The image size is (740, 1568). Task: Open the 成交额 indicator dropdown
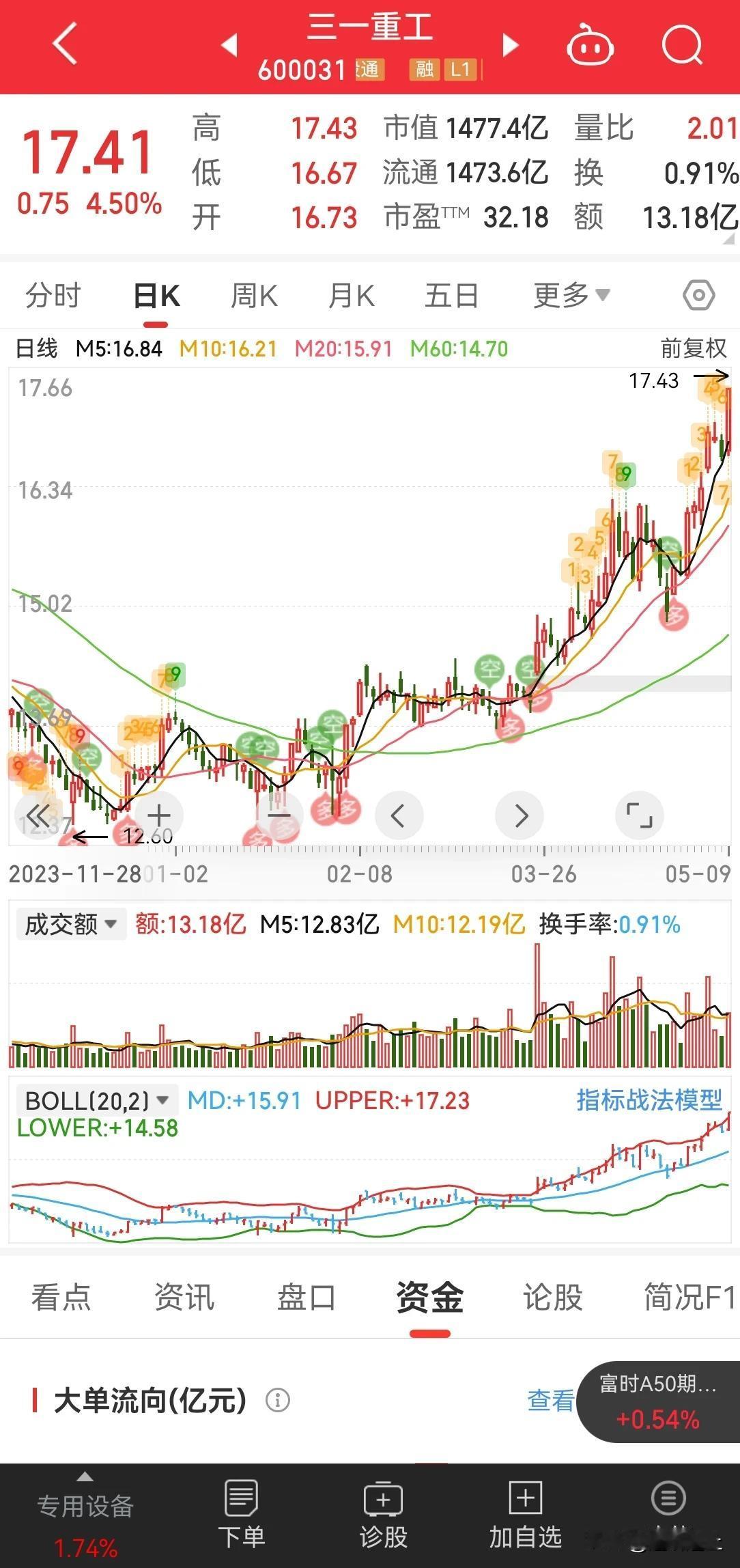71,925
